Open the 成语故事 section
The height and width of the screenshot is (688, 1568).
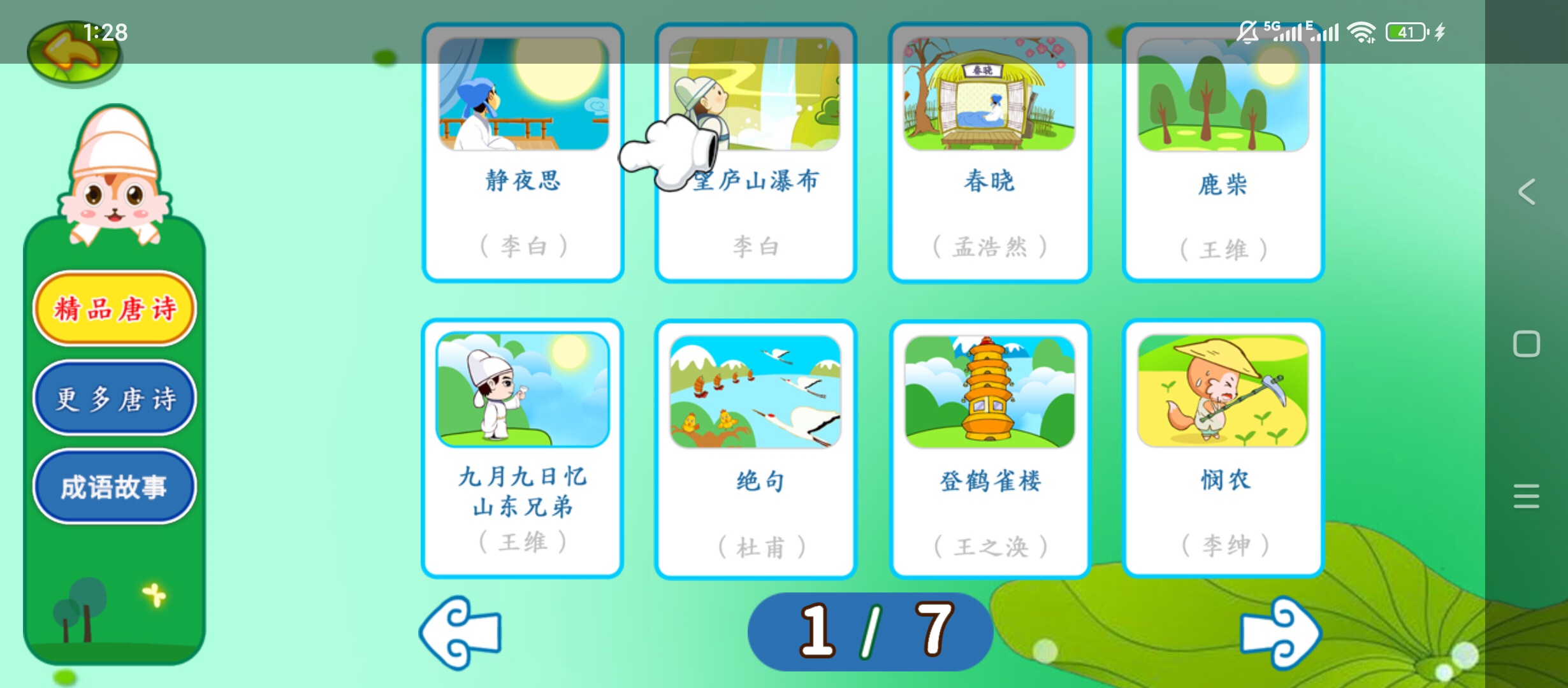(115, 487)
